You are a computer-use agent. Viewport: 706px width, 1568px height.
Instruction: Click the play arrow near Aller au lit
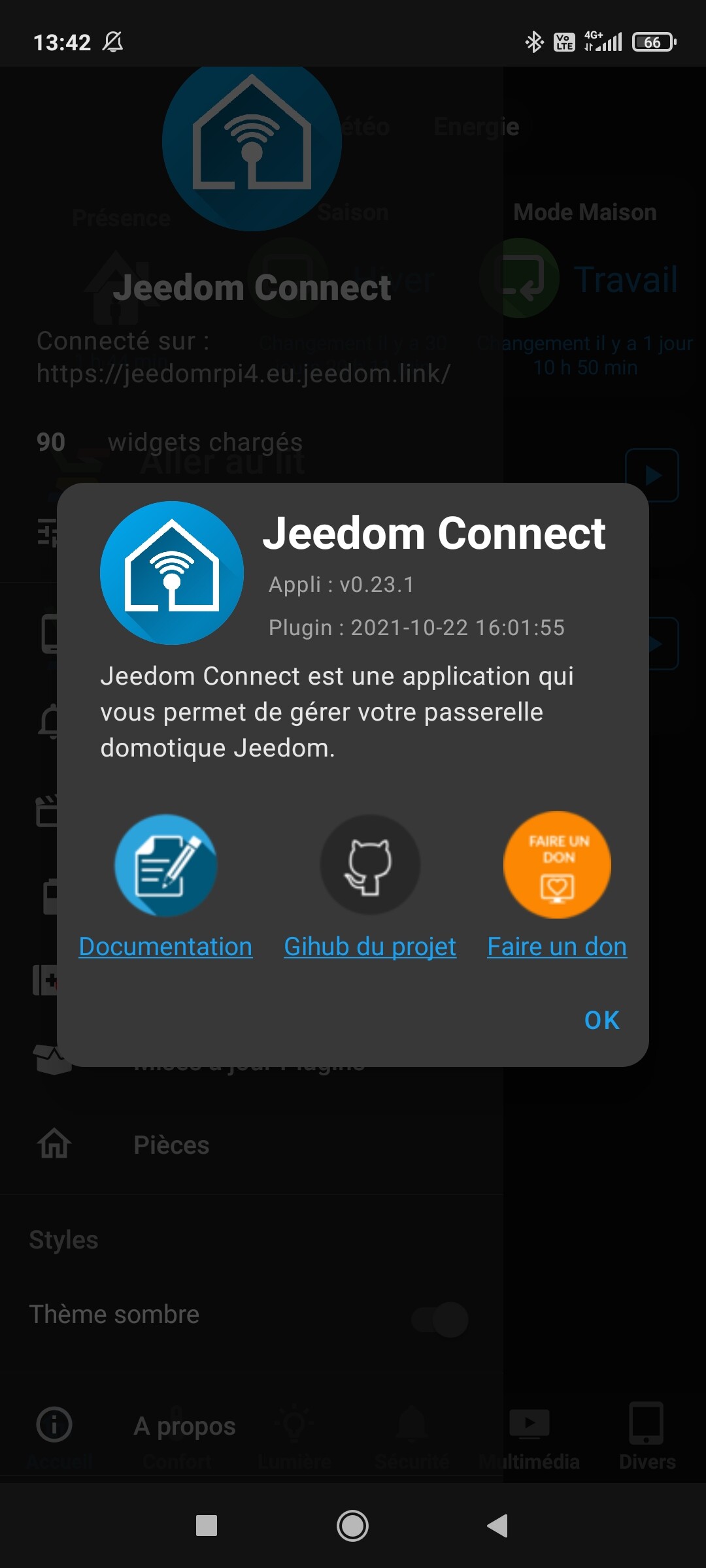[652, 474]
